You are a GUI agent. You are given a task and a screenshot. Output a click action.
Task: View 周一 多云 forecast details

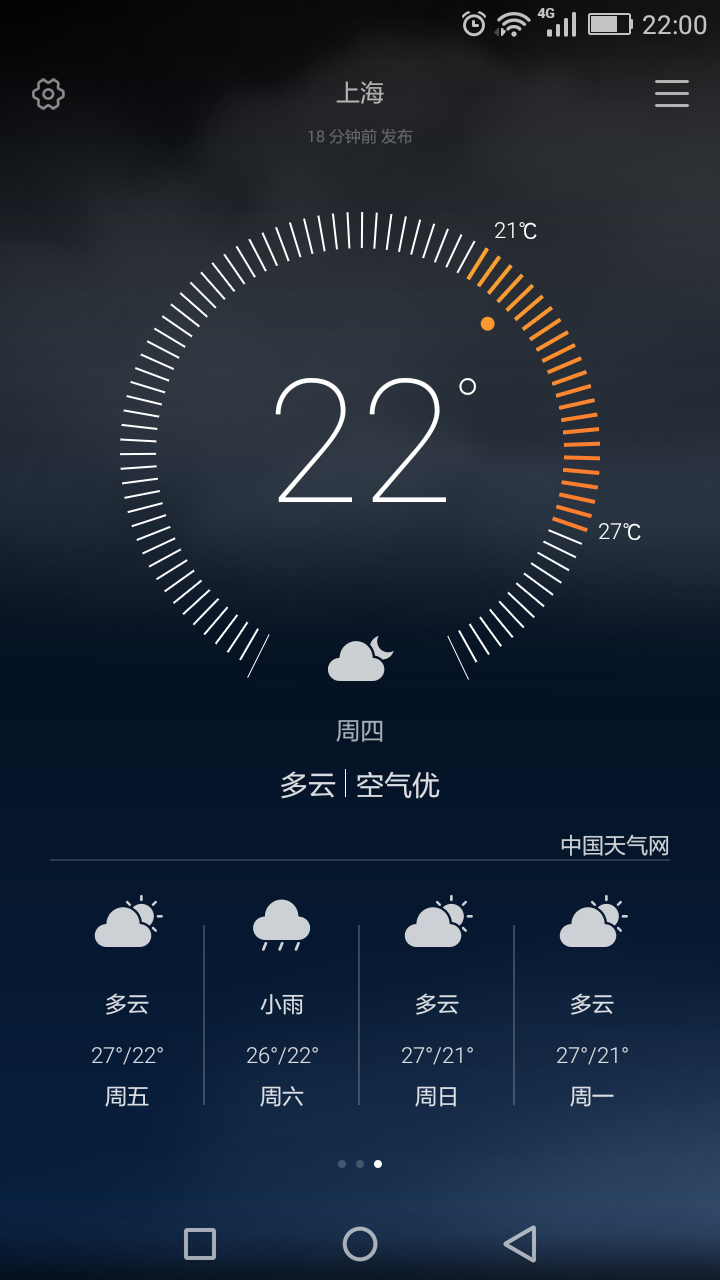[x=592, y=1000]
